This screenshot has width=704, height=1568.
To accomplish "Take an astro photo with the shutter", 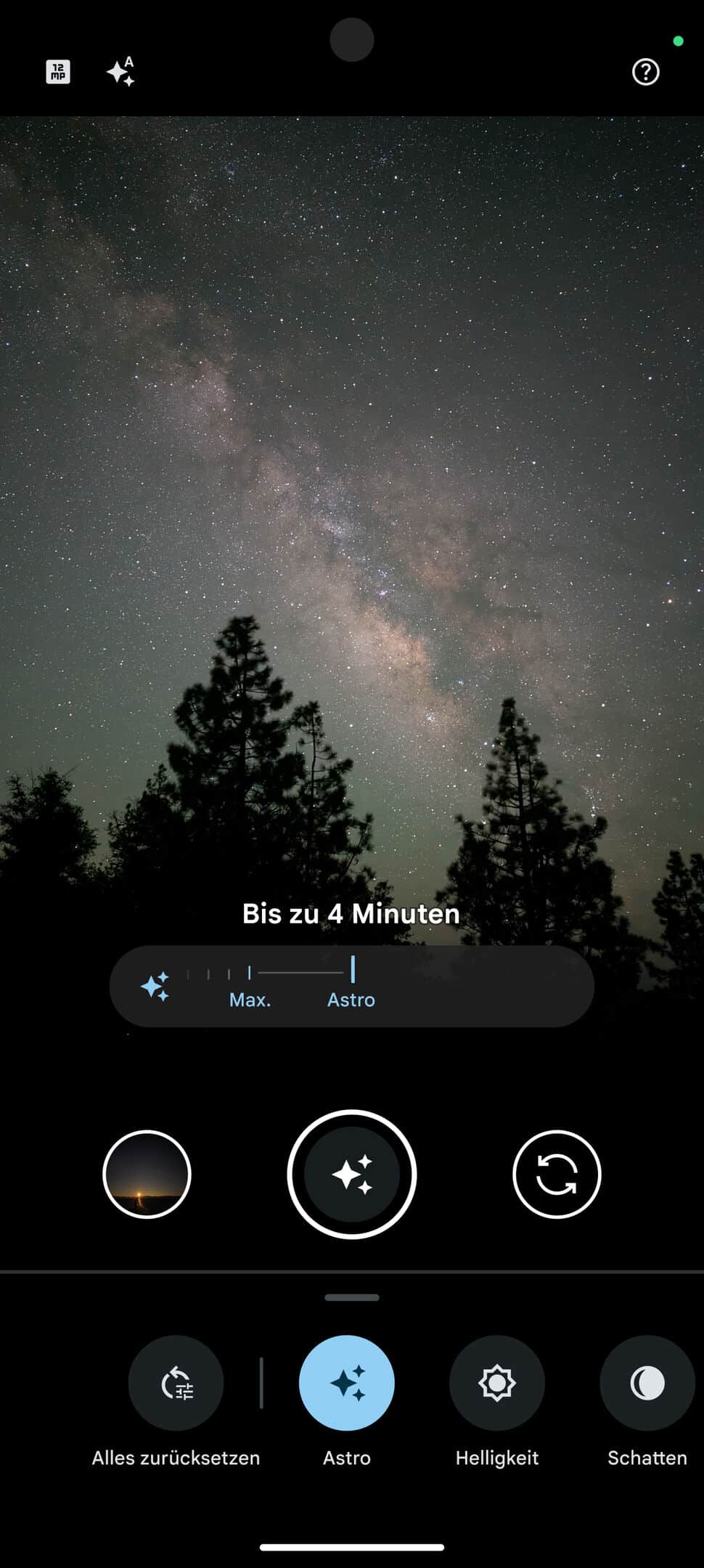I will point(352,1174).
